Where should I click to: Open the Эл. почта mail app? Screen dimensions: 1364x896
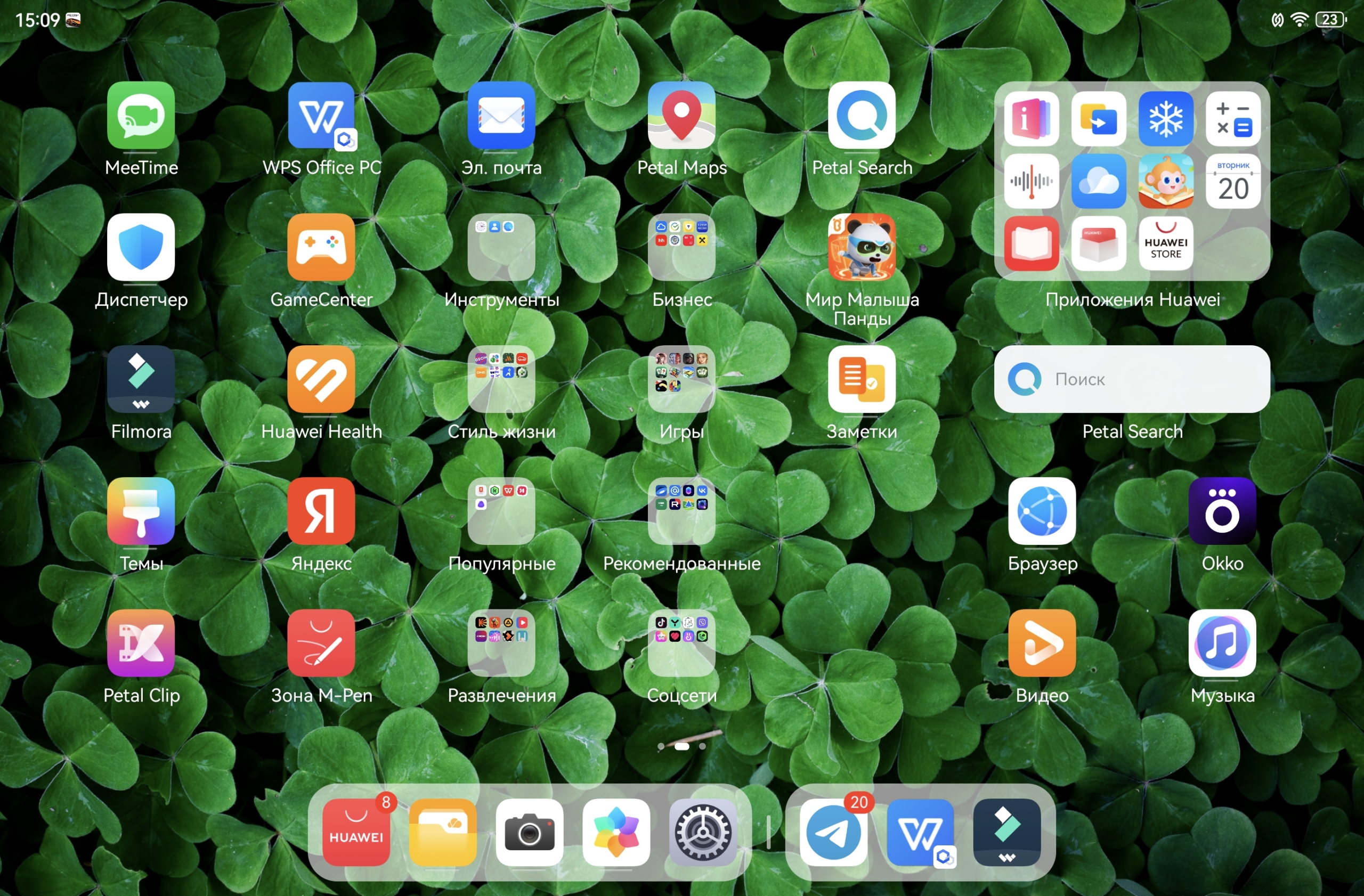tap(501, 115)
